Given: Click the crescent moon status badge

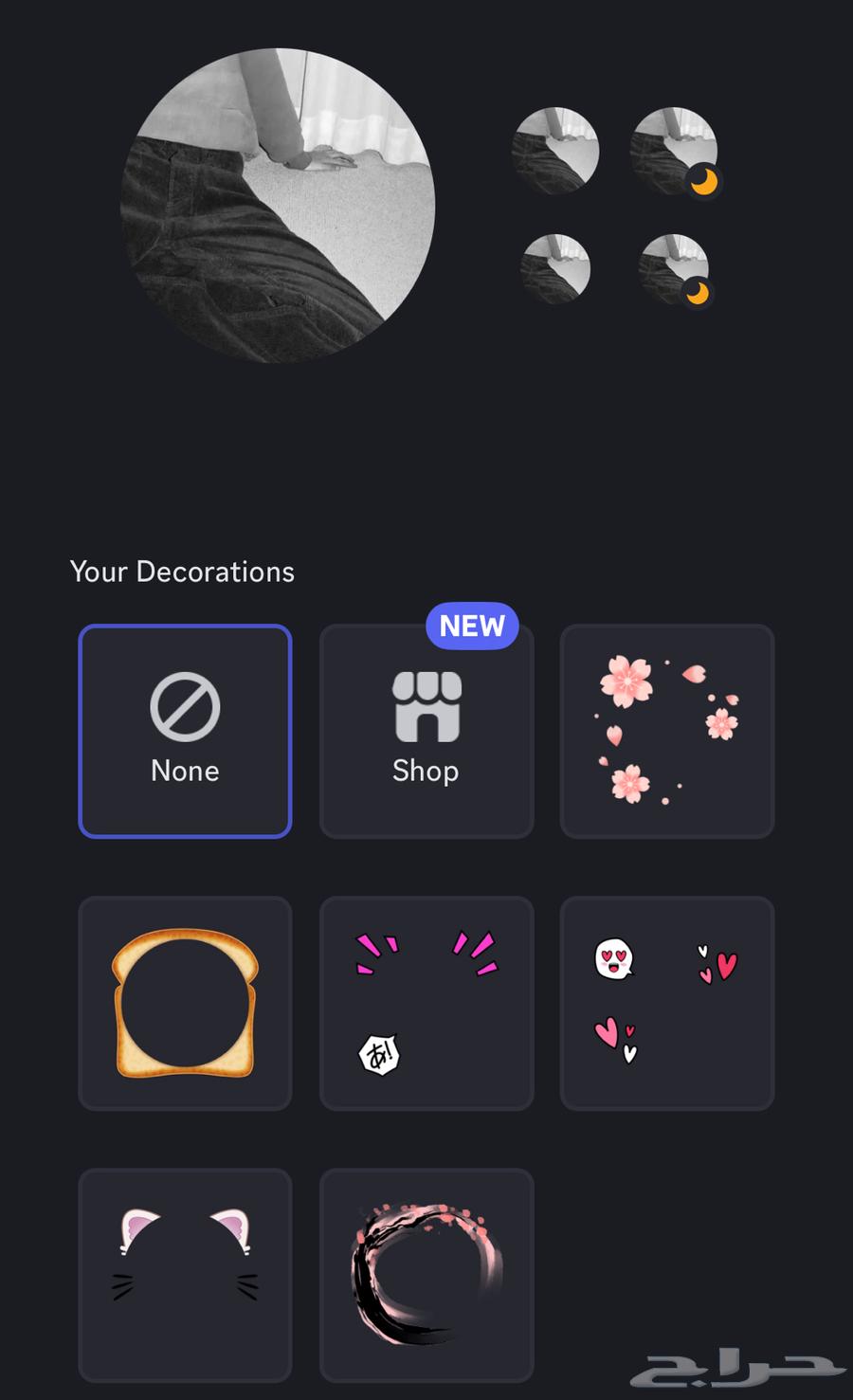Looking at the screenshot, I should click(703, 180).
